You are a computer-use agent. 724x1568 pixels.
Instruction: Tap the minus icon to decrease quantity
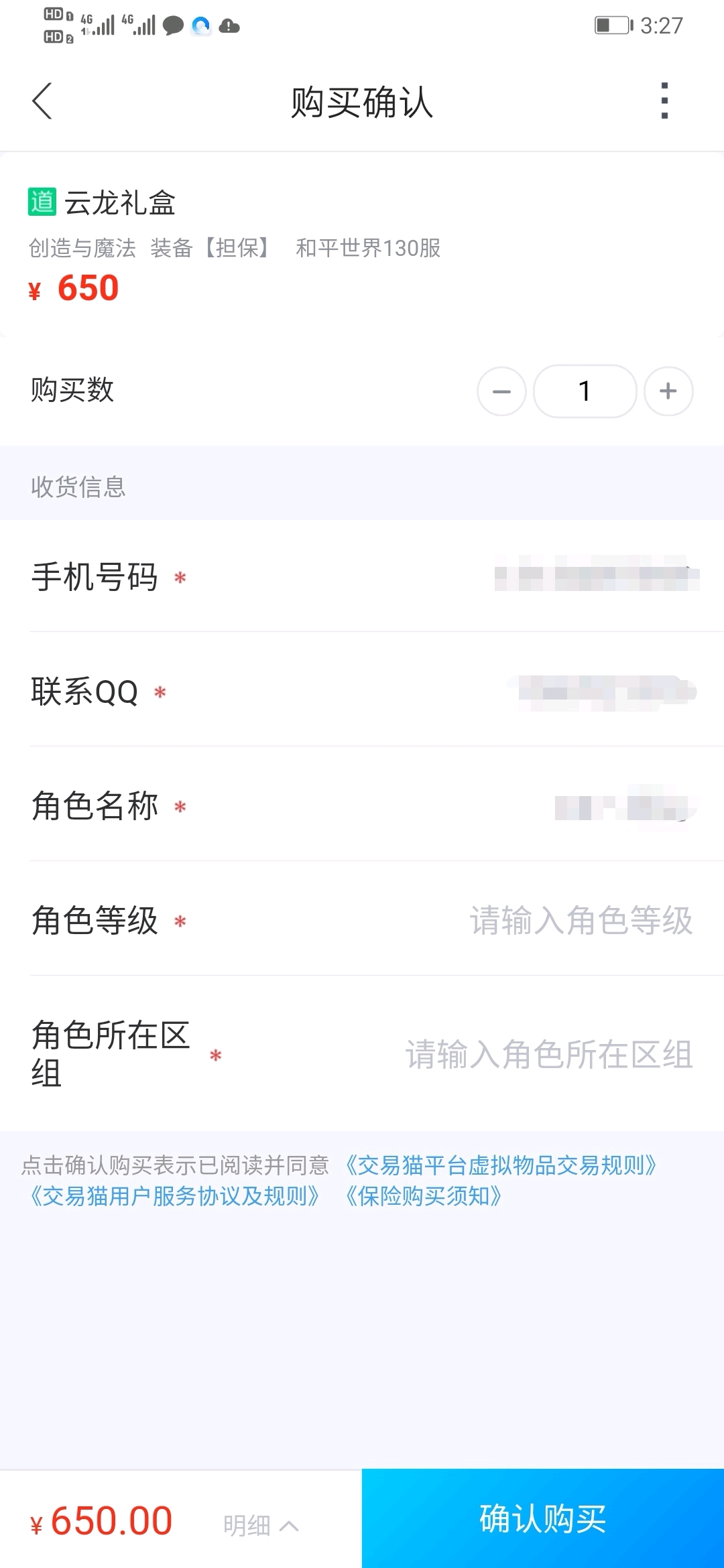501,391
